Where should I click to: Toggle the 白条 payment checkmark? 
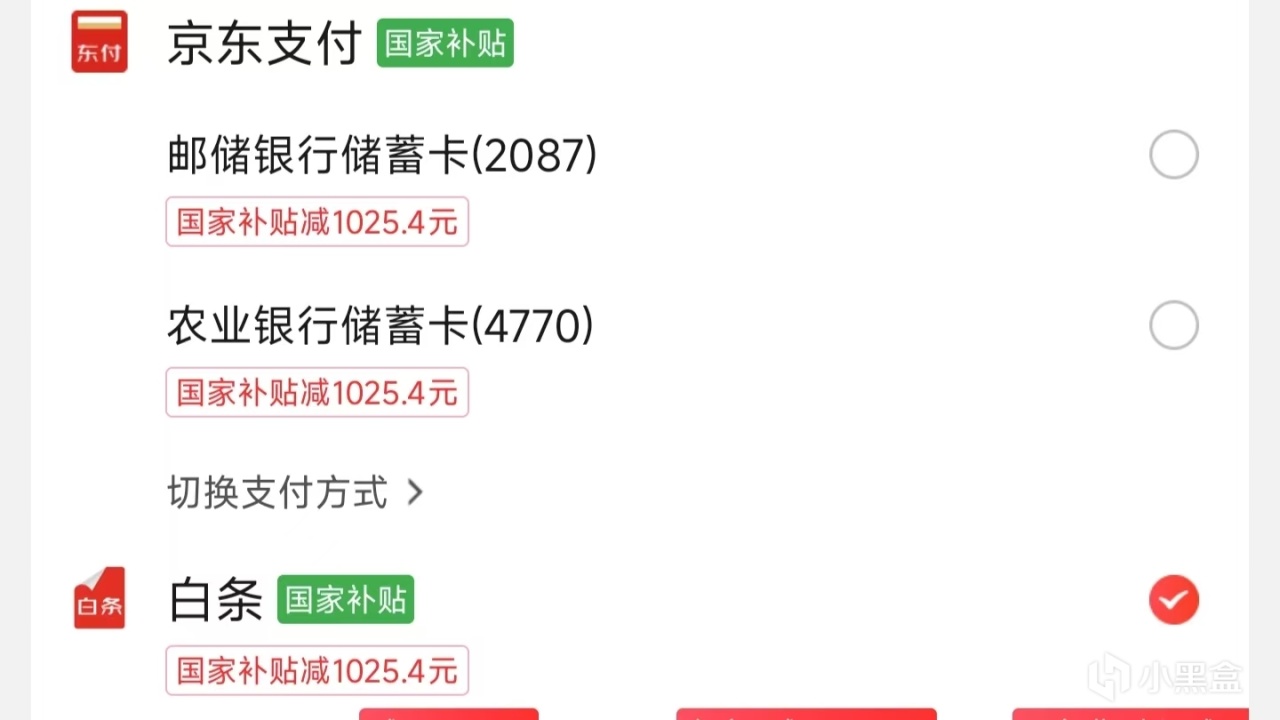coord(1173,600)
